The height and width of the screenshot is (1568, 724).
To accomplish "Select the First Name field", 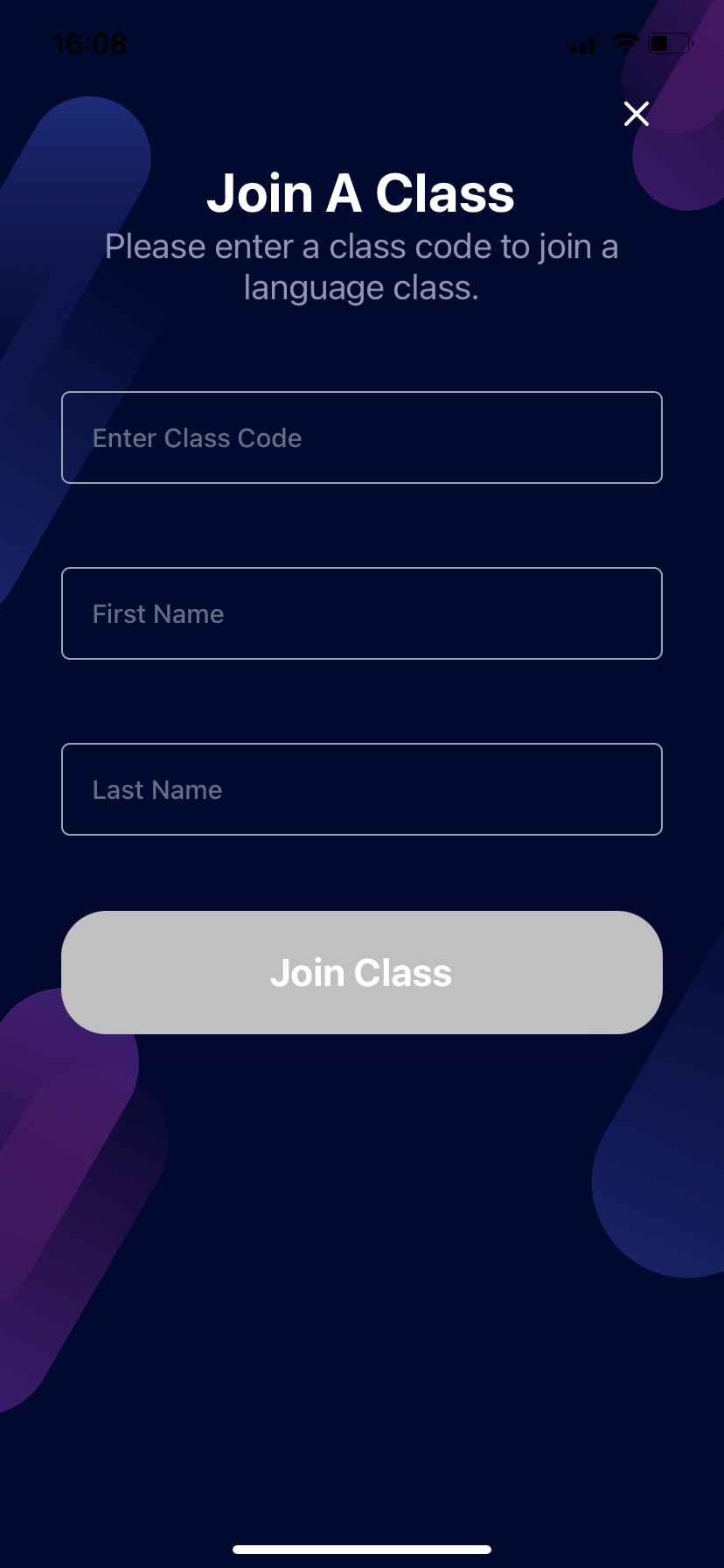I will click(361, 613).
